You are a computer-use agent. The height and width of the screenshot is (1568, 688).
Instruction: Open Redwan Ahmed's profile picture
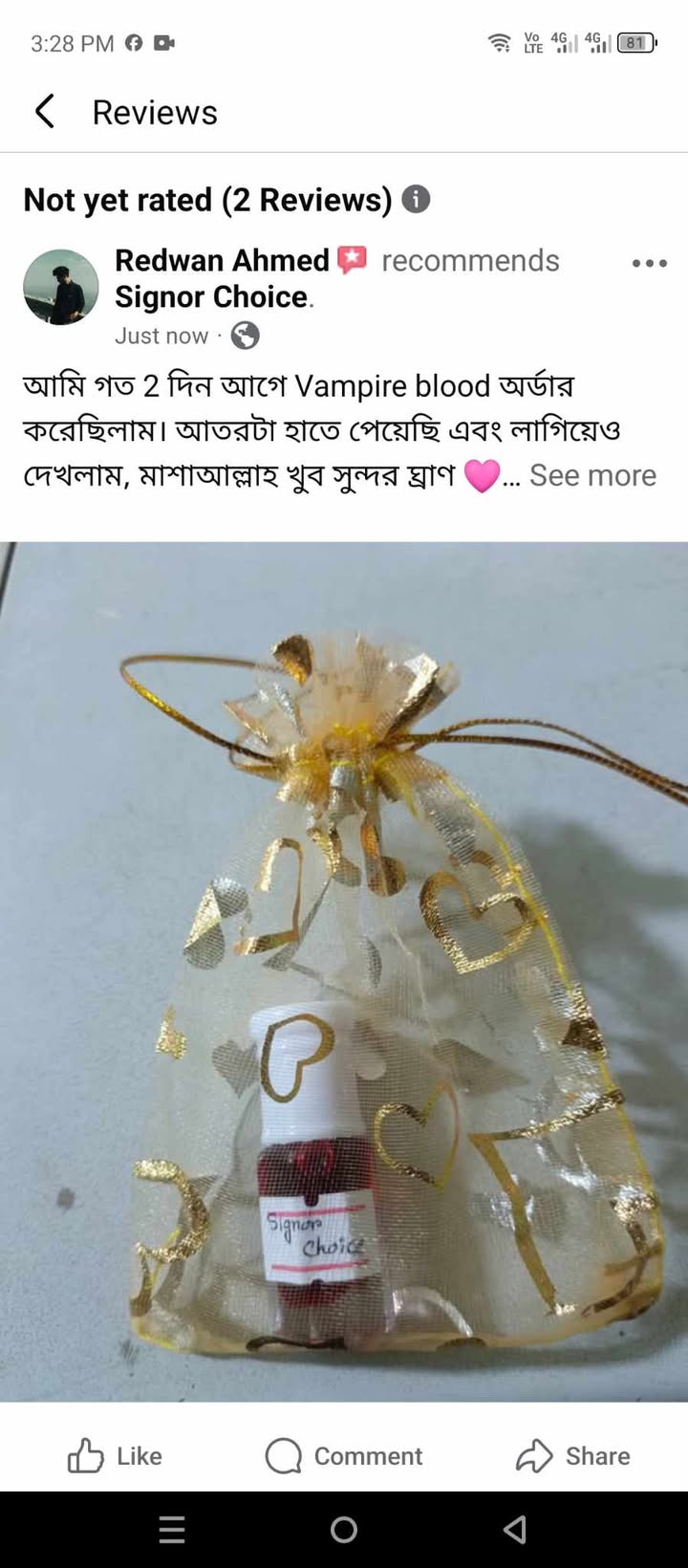coord(61,287)
